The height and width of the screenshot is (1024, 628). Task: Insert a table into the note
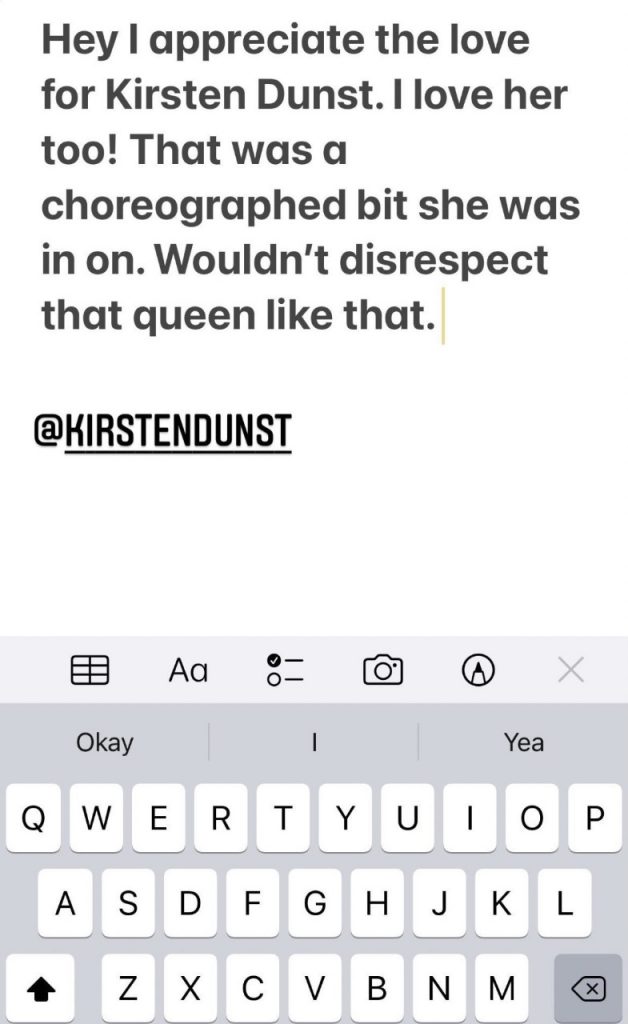[x=89, y=670]
